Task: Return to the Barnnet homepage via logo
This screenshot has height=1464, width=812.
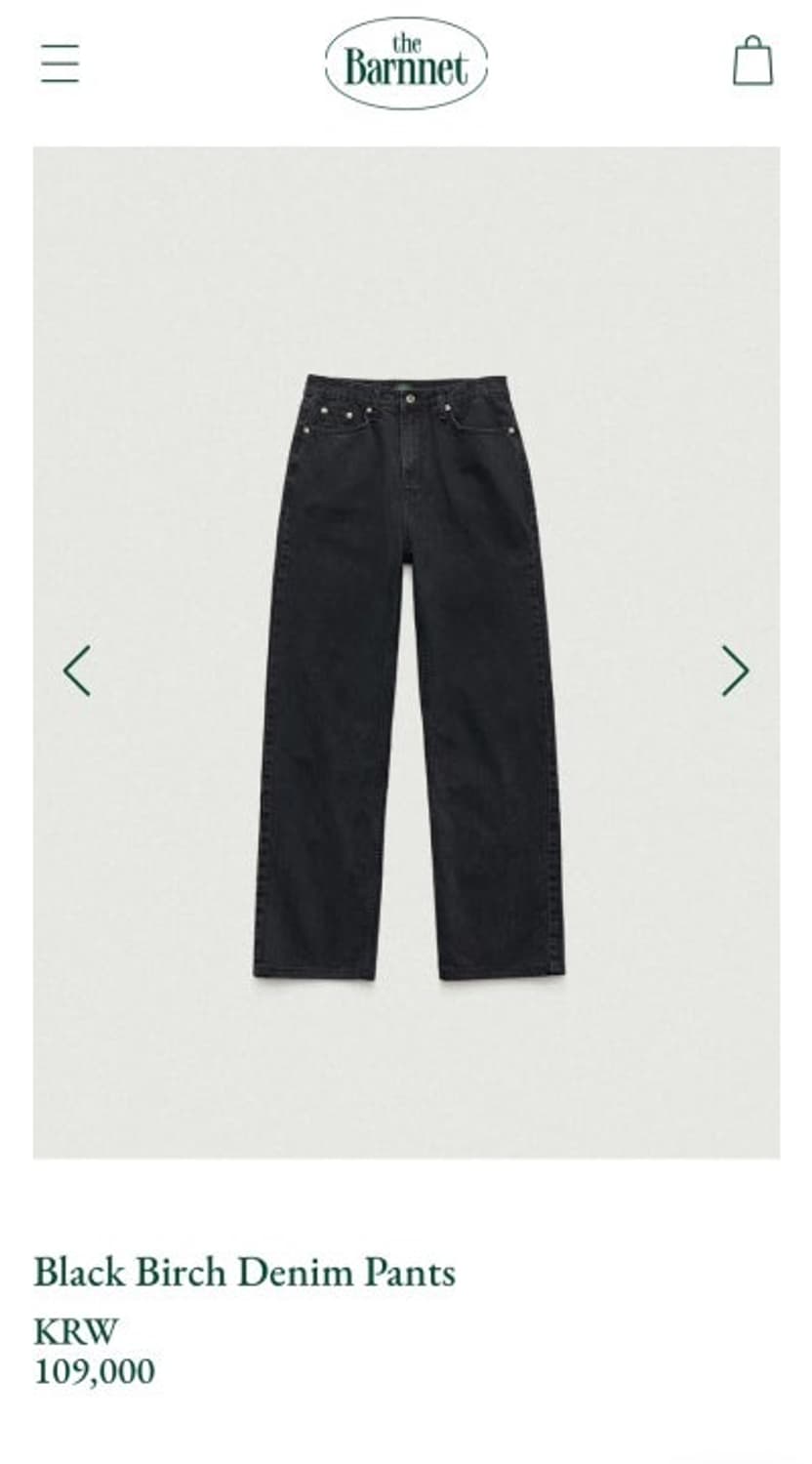Action: coord(406,61)
